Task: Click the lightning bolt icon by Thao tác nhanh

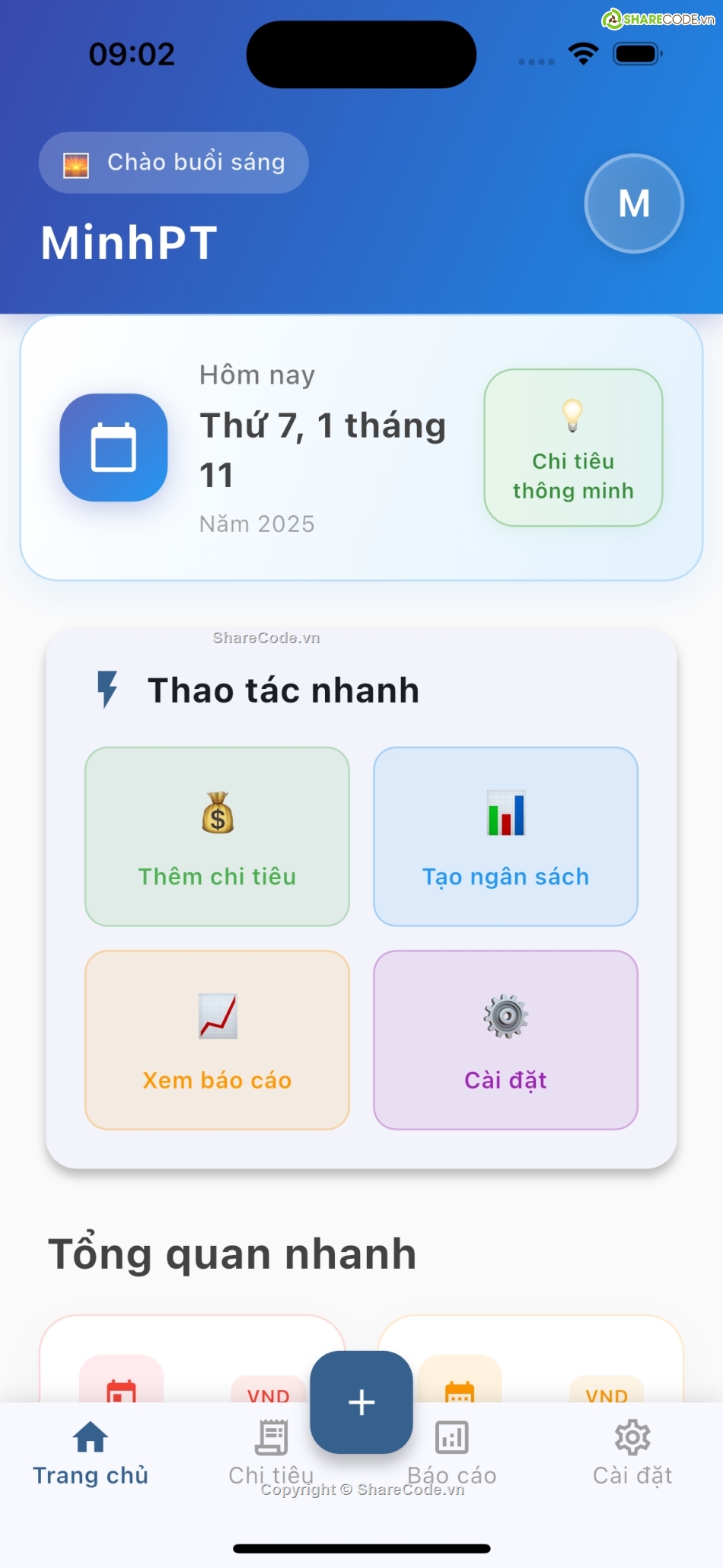Action: coord(107,689)
